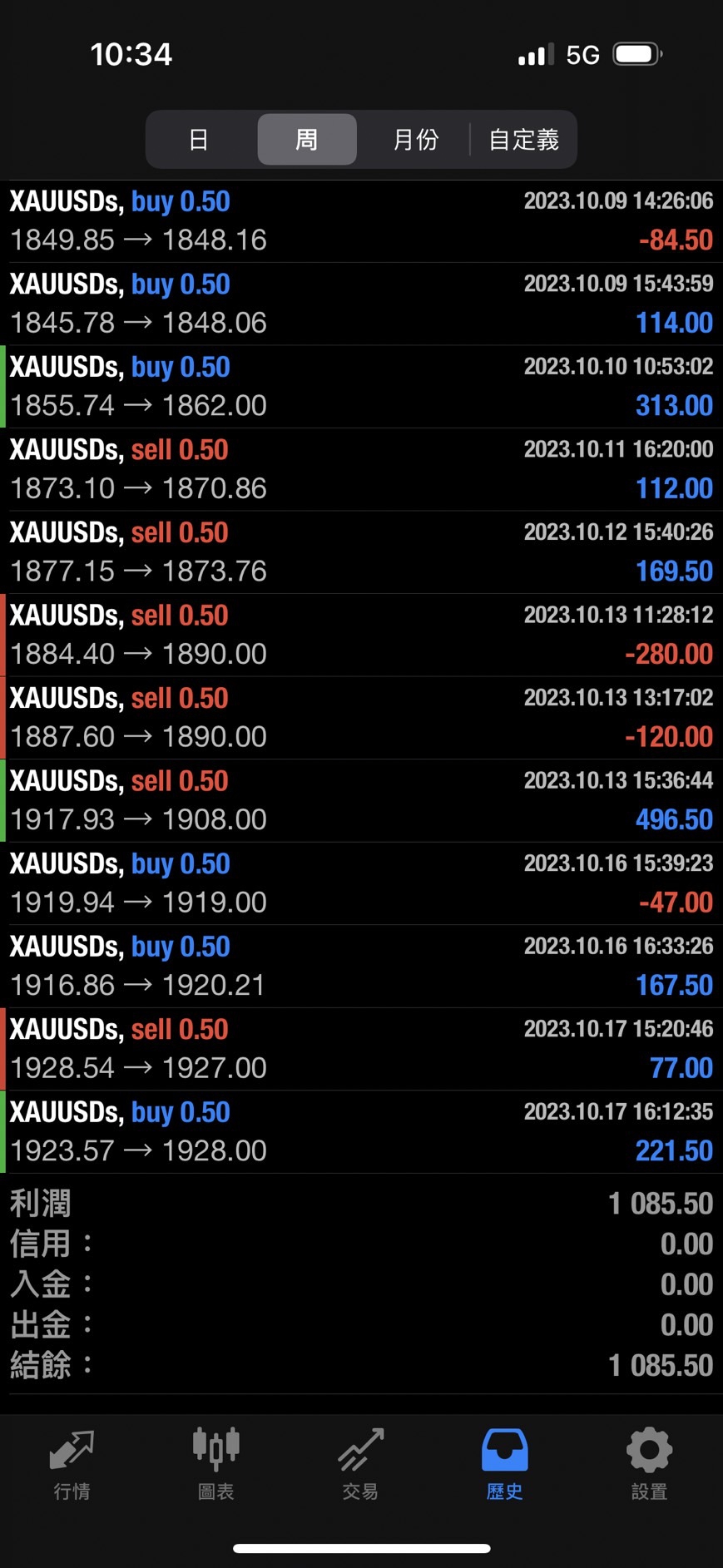The image size is (723, 1568).
Task: Tap the 歷史 history tab
Action: (x=504, y=1465)
